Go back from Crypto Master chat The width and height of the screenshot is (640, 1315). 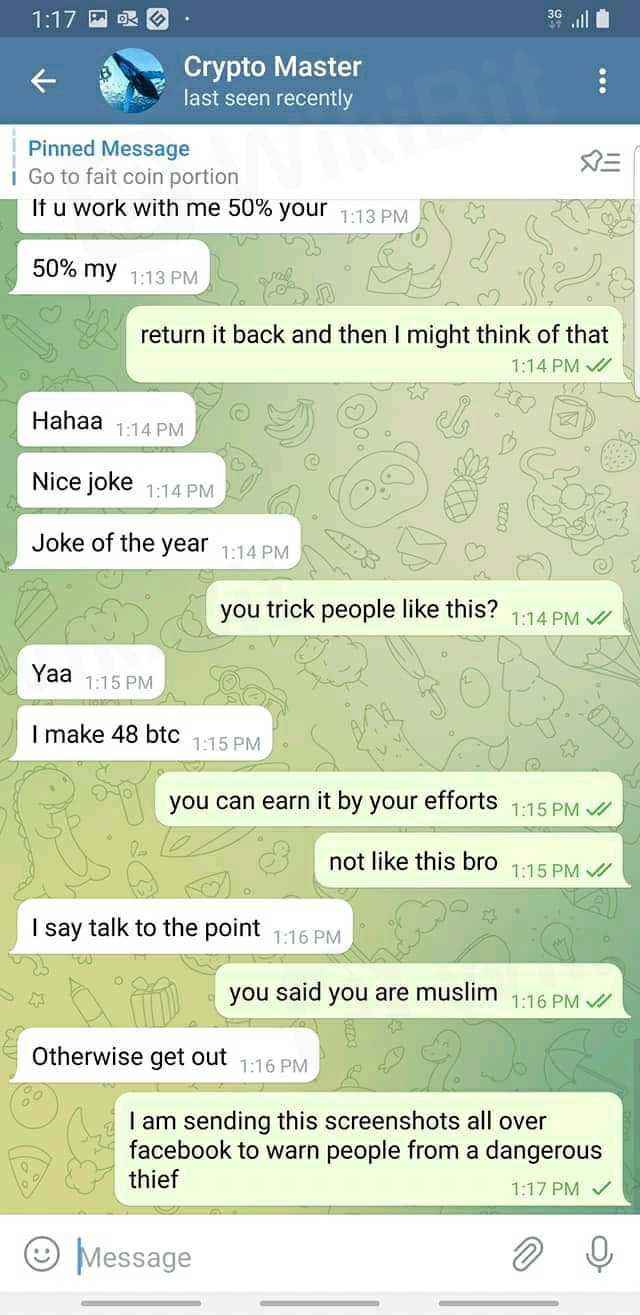[43, 82]
